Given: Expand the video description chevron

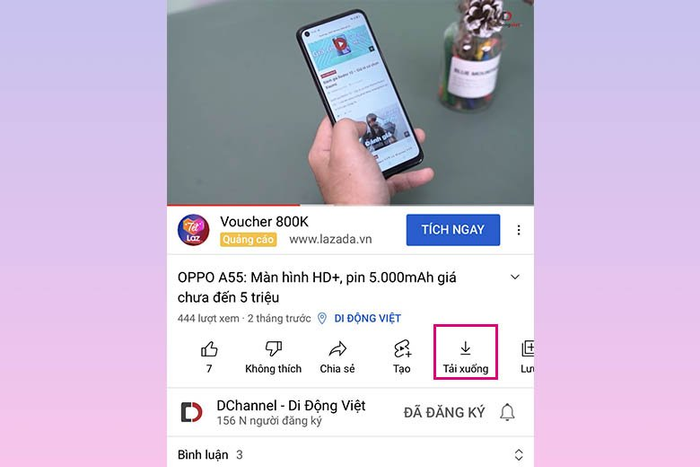Looking at the screenshot, I should [515, 277].
